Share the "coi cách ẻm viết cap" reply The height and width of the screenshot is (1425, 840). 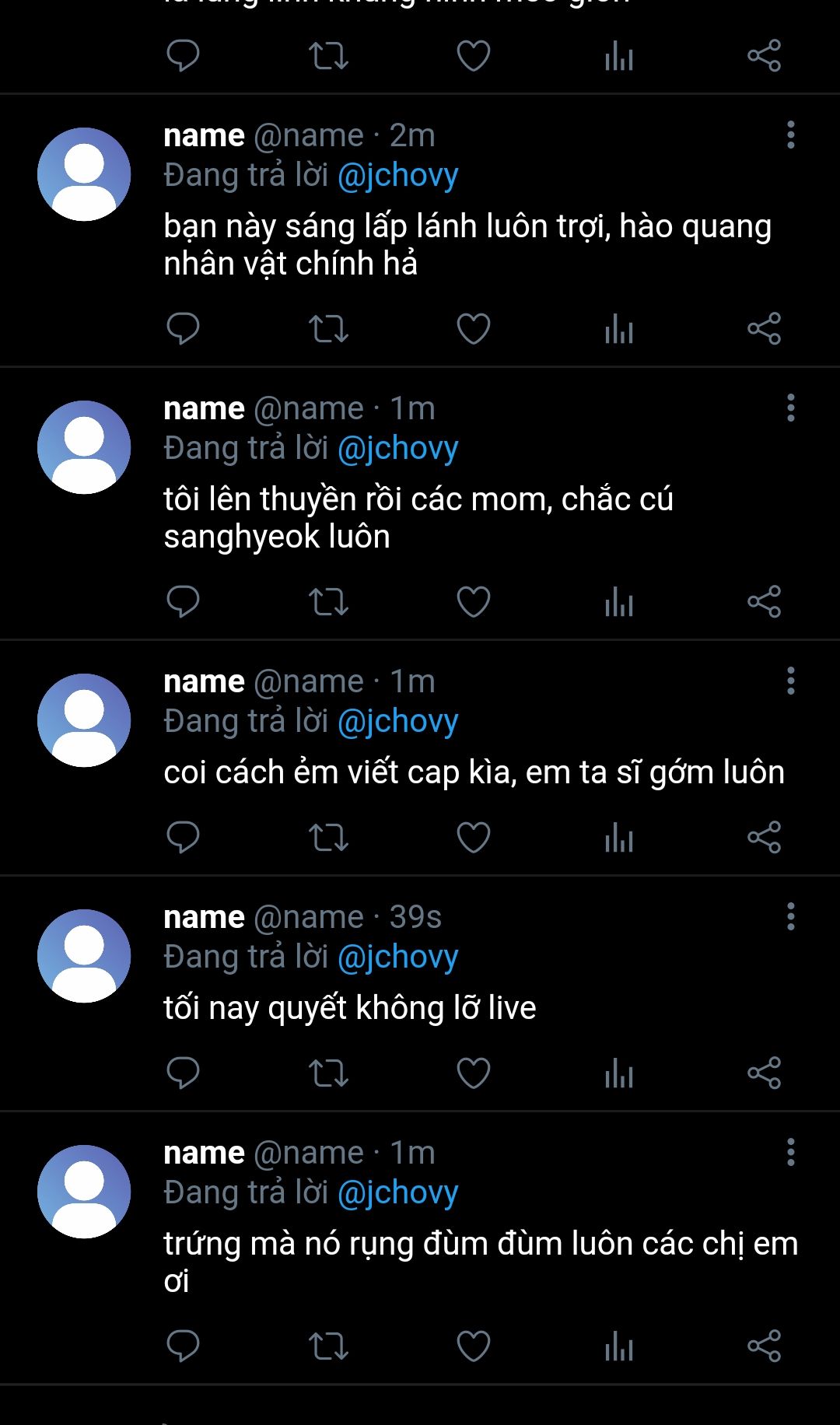tap(764, 837)
